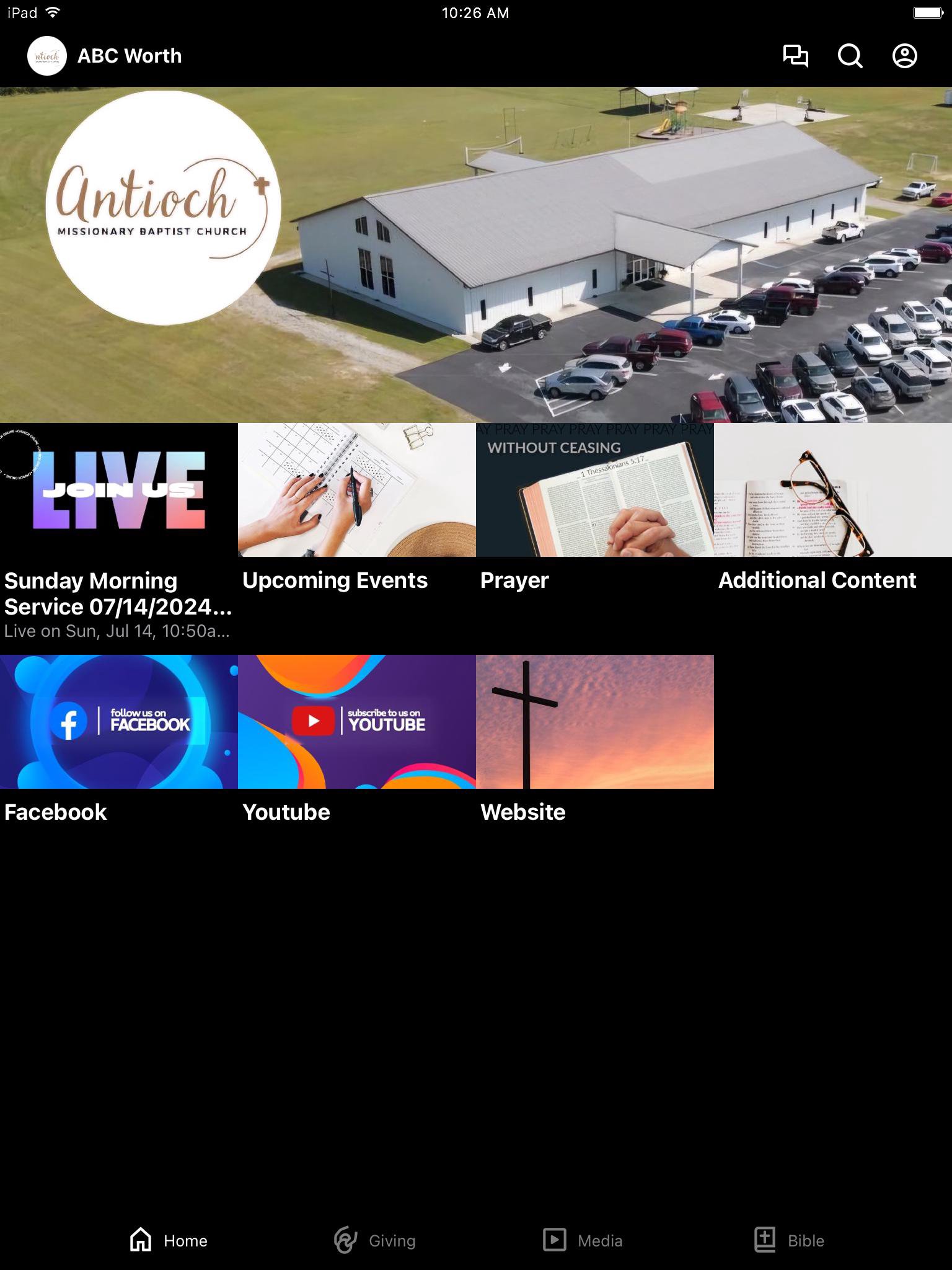
Task: Switch to the Giving tab
Action: (x=374, y=1240)
